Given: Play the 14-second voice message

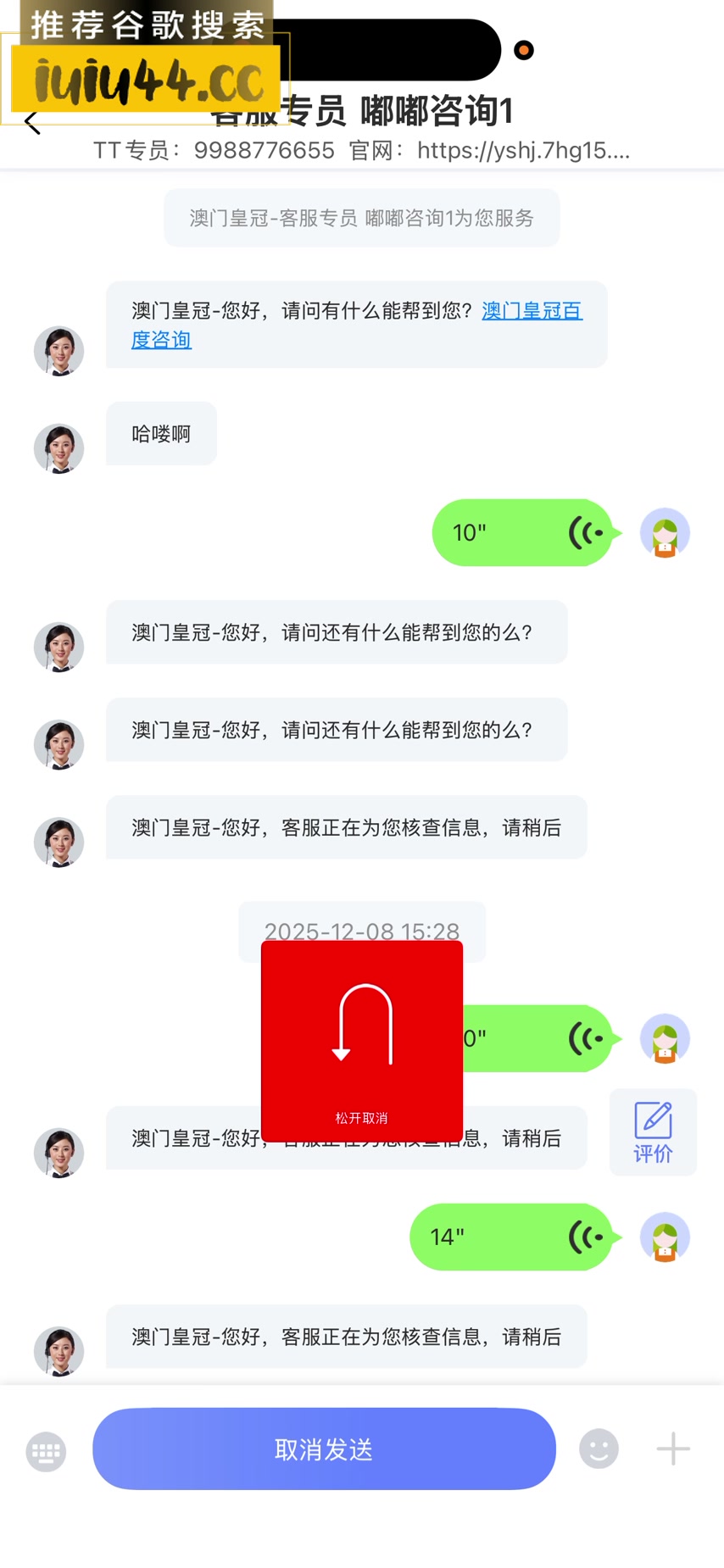Looking at the screenshot, I should pyautogui.click(x=510, y=1237).
